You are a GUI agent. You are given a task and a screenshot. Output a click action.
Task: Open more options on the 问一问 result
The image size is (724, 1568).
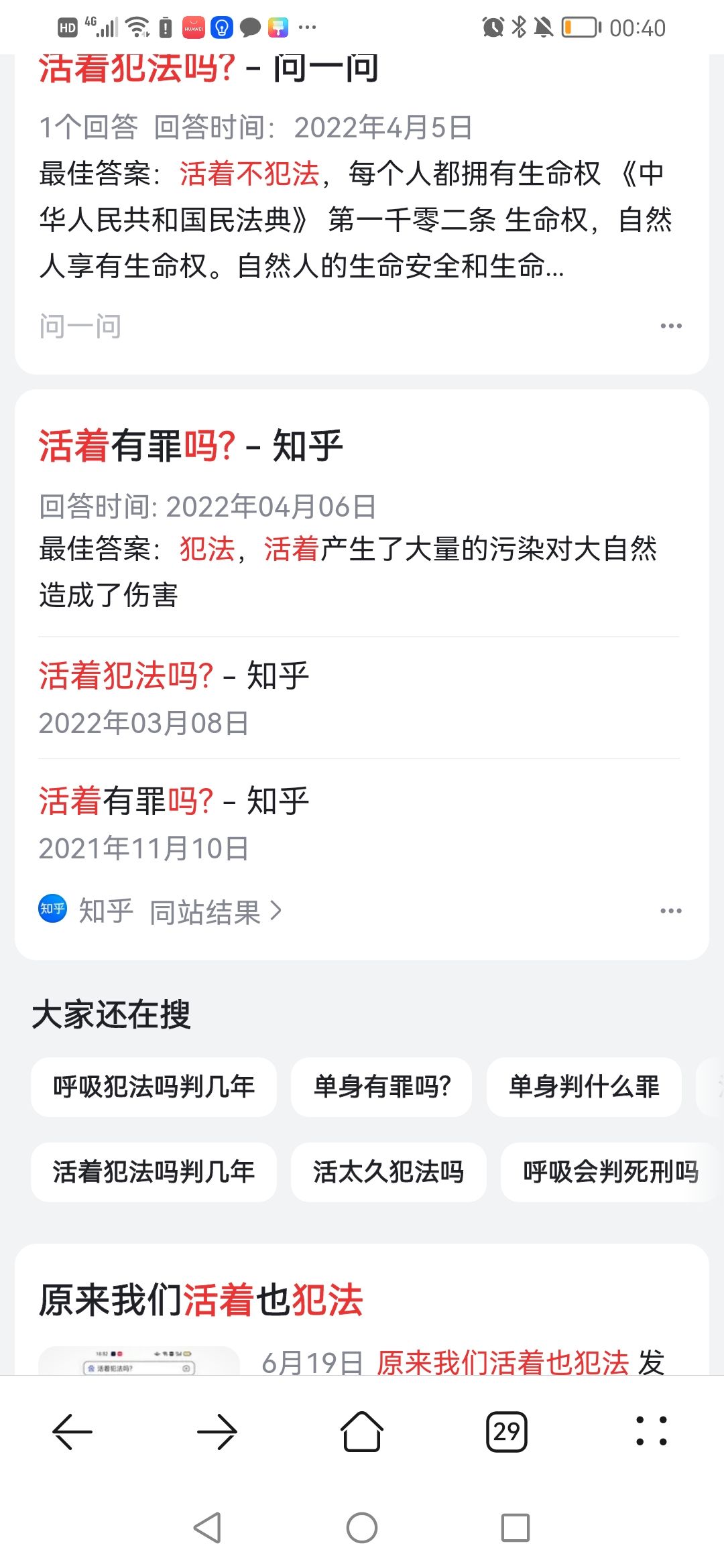click(670, 326)
